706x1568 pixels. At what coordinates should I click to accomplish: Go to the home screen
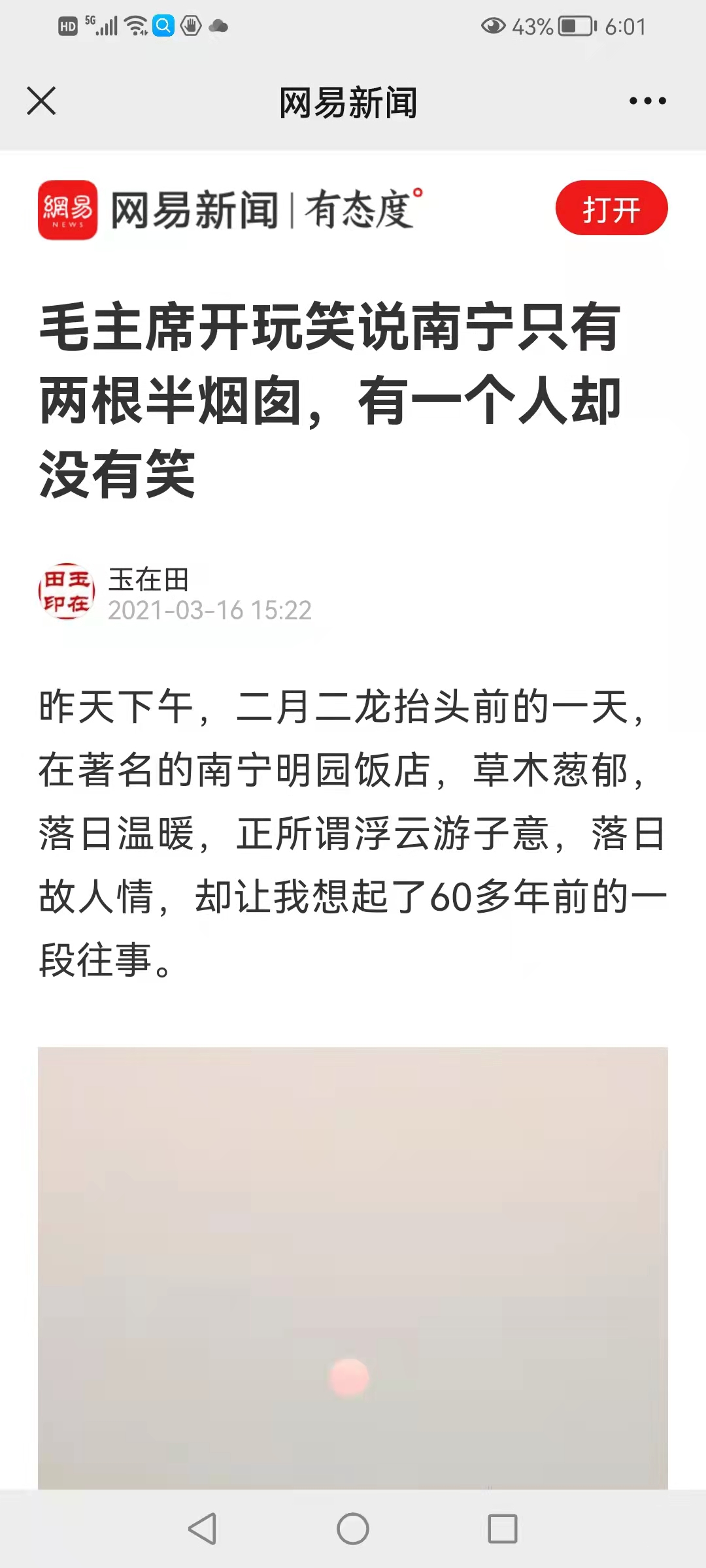pos(353,1528)
